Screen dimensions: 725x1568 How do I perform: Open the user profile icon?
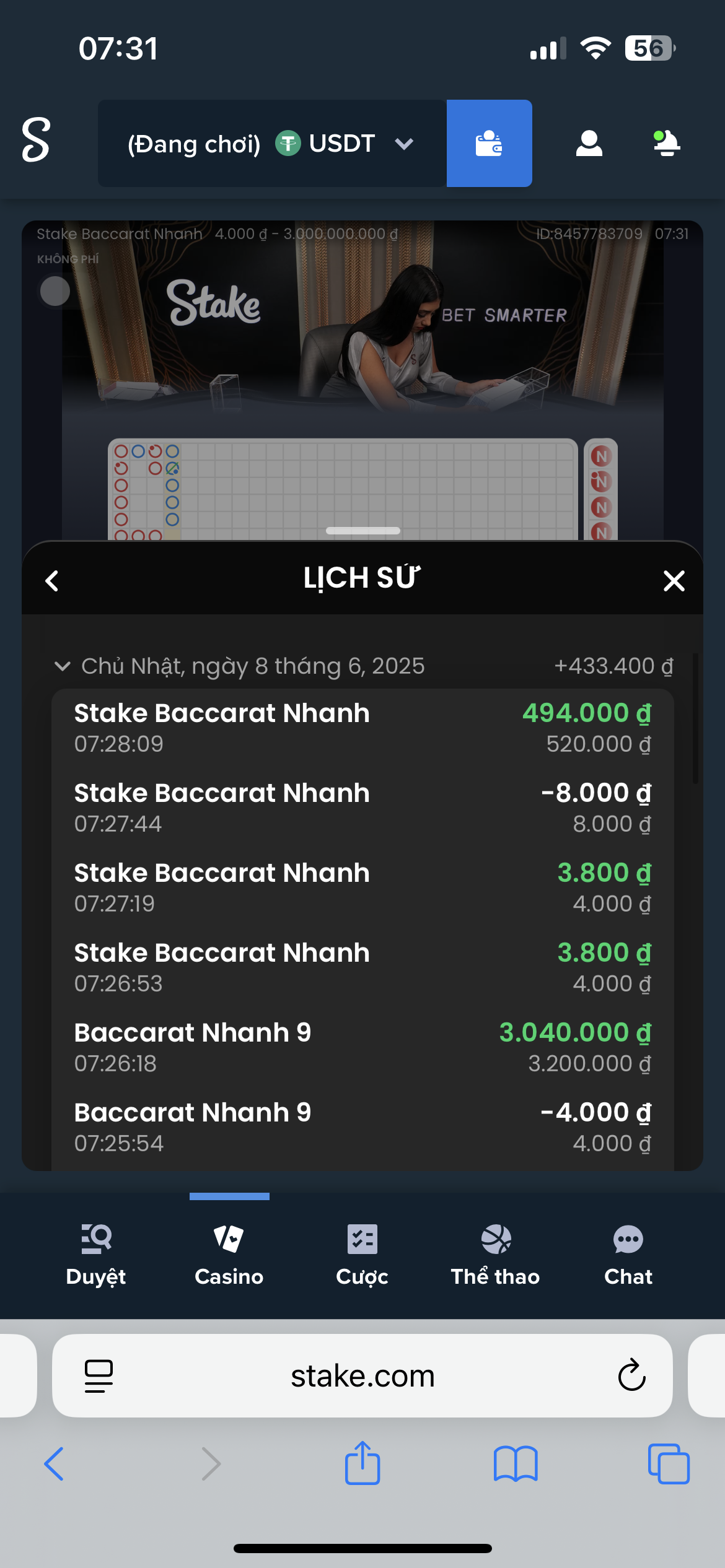coord(589,144)
